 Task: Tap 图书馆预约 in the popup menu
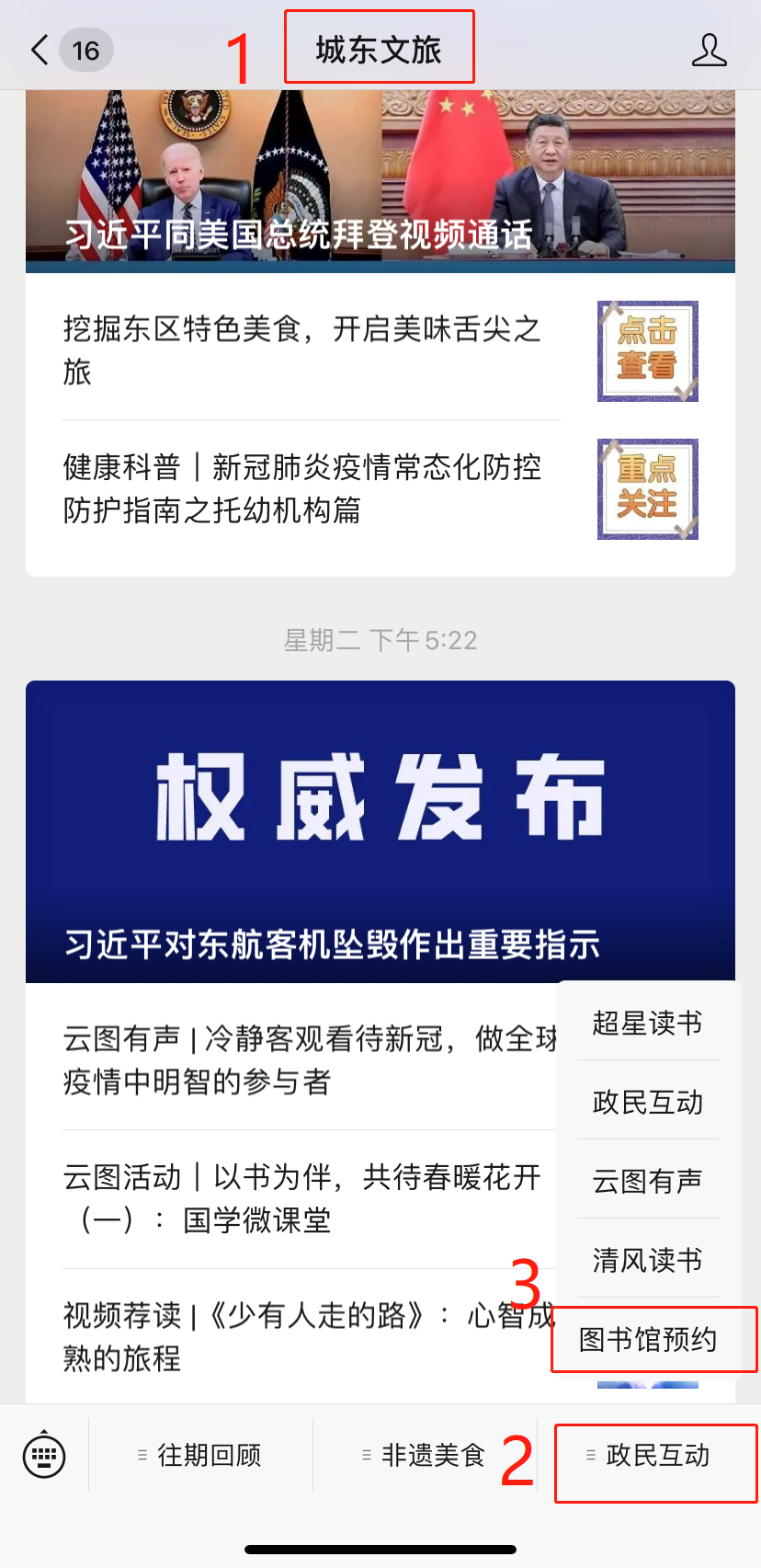[x=648, y=1340]
